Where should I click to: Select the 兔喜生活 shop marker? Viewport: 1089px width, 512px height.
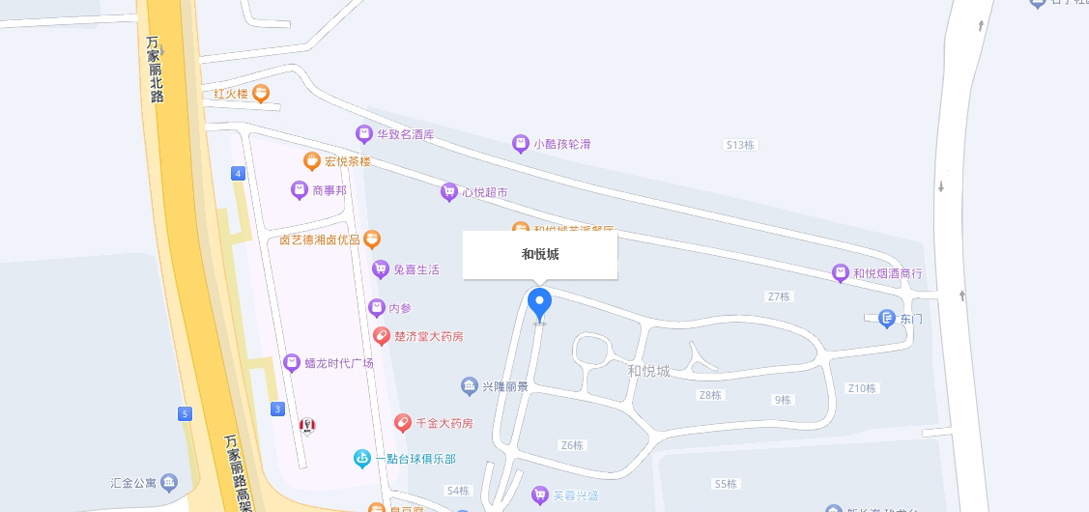click(x=380, y=269)
